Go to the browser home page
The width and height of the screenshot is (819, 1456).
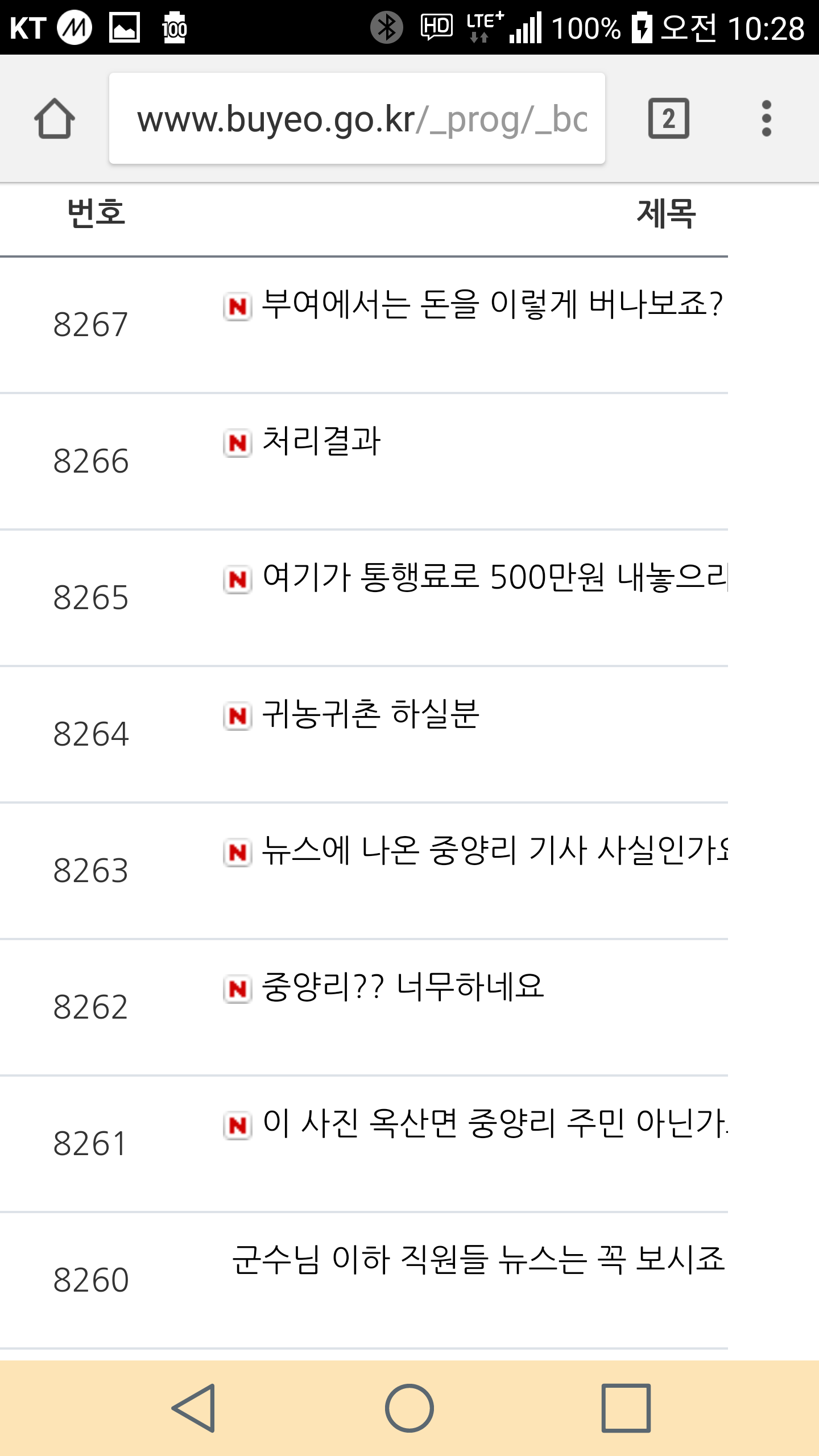(x=55, y=118)
